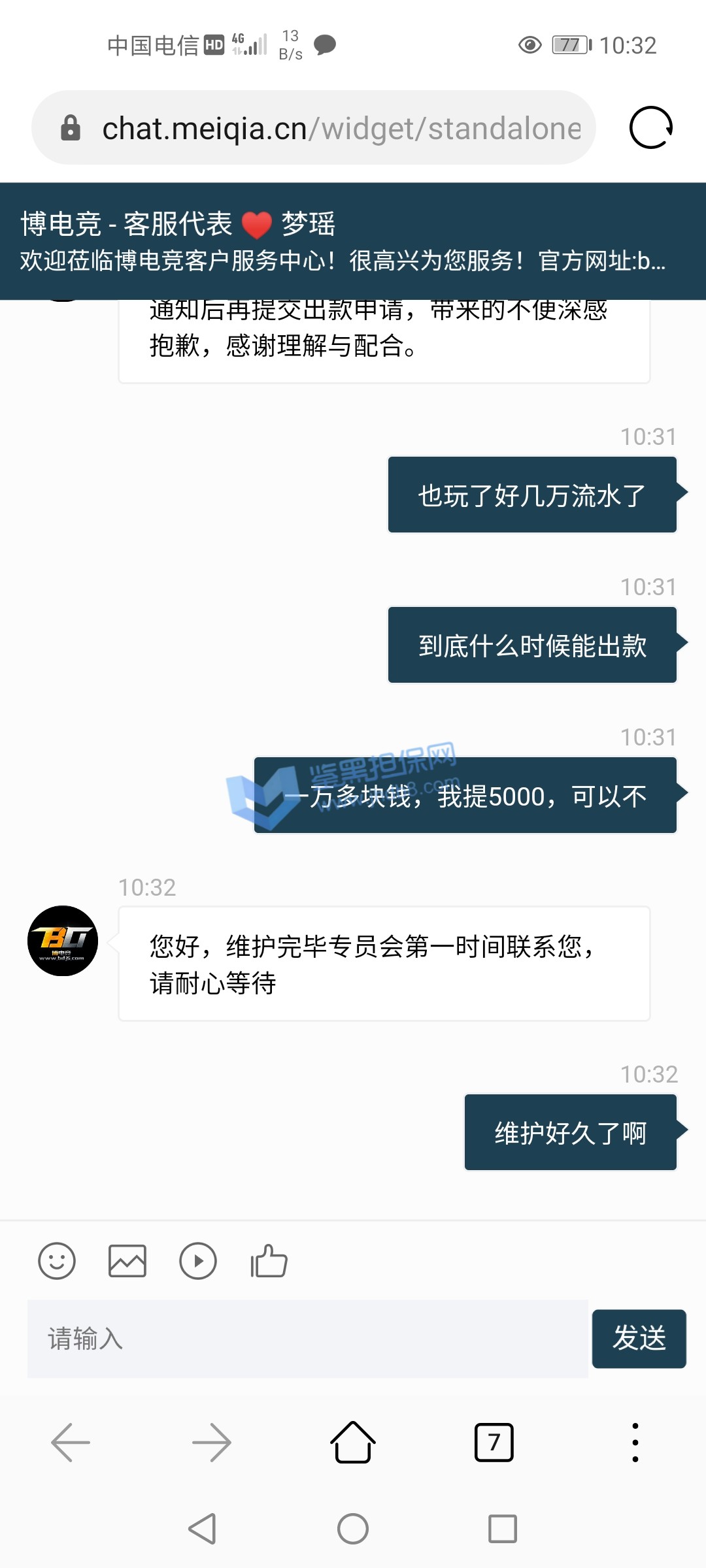Send a video using the play icon
Screen dimensions: 706x1568
(198, 1260)
